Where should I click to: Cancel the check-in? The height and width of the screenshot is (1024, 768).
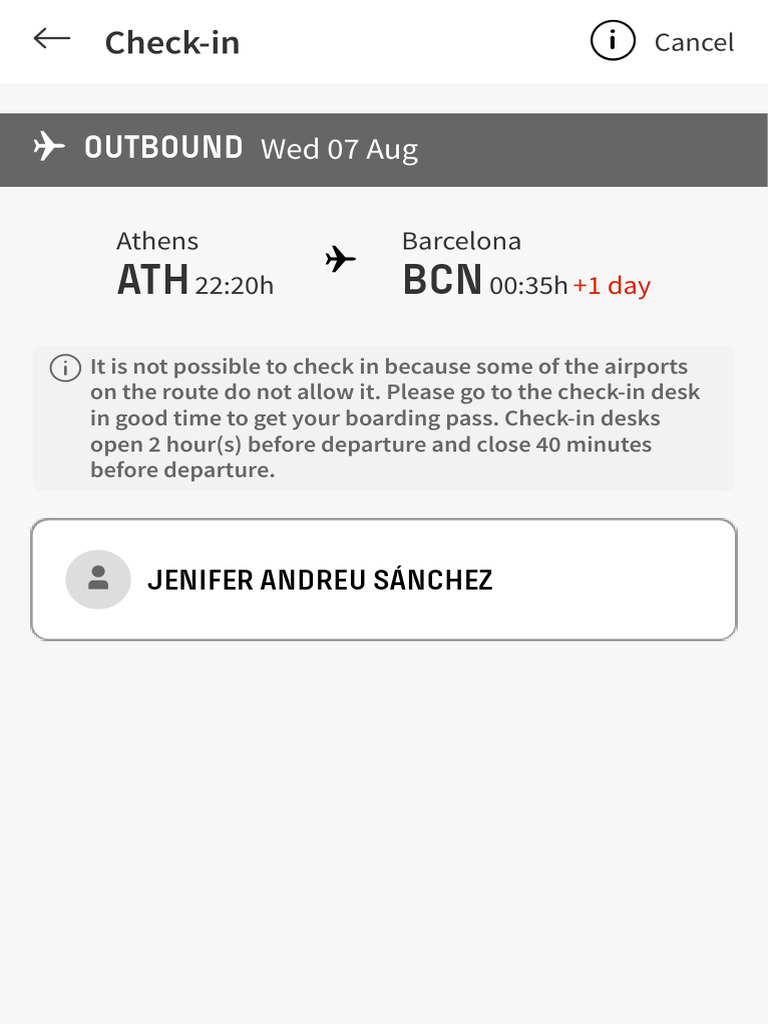694,42
